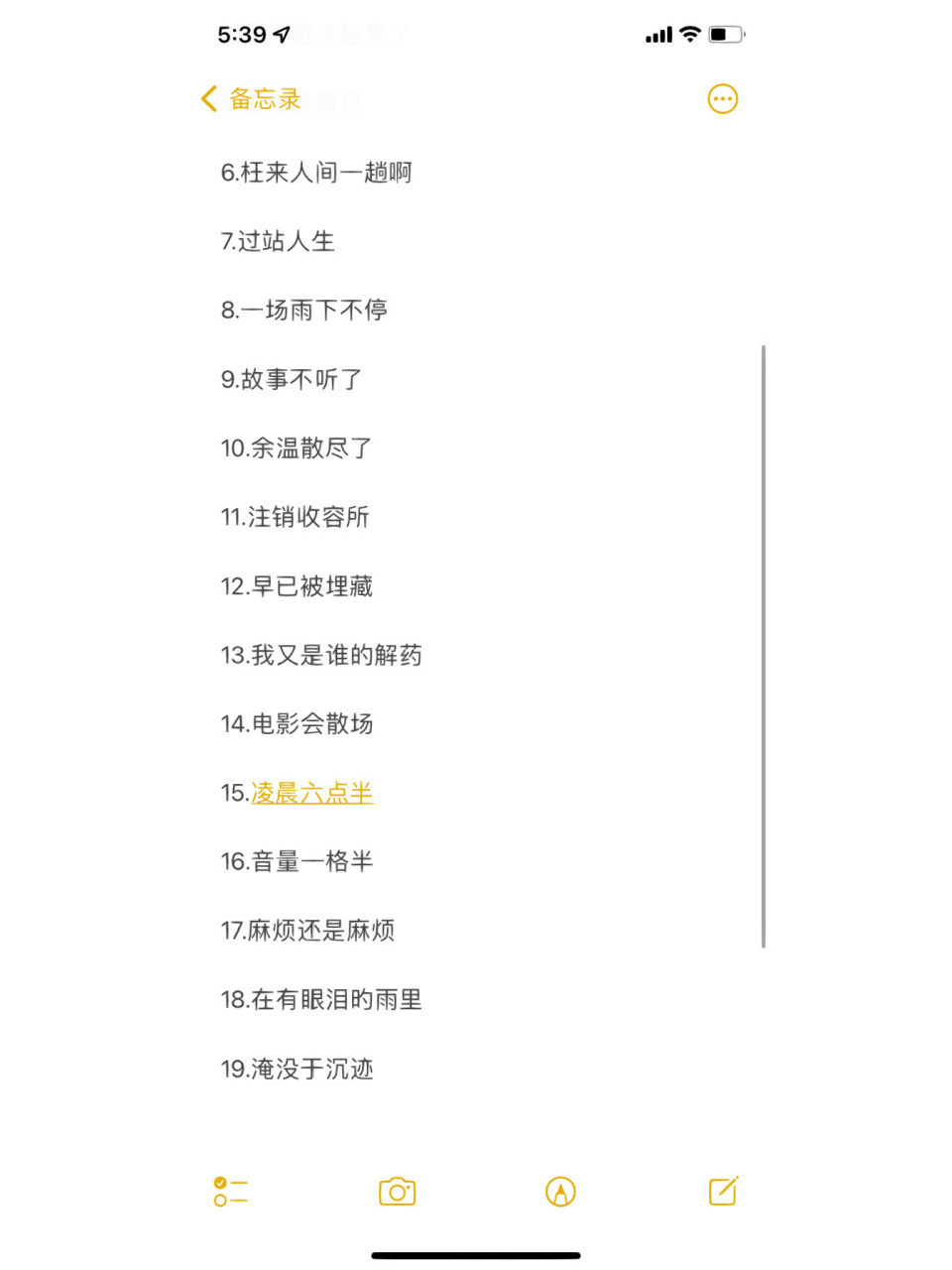Tap the home indicator bar at the bottom
This screenshot has height=1270, width=952.
coord(475,1255)
